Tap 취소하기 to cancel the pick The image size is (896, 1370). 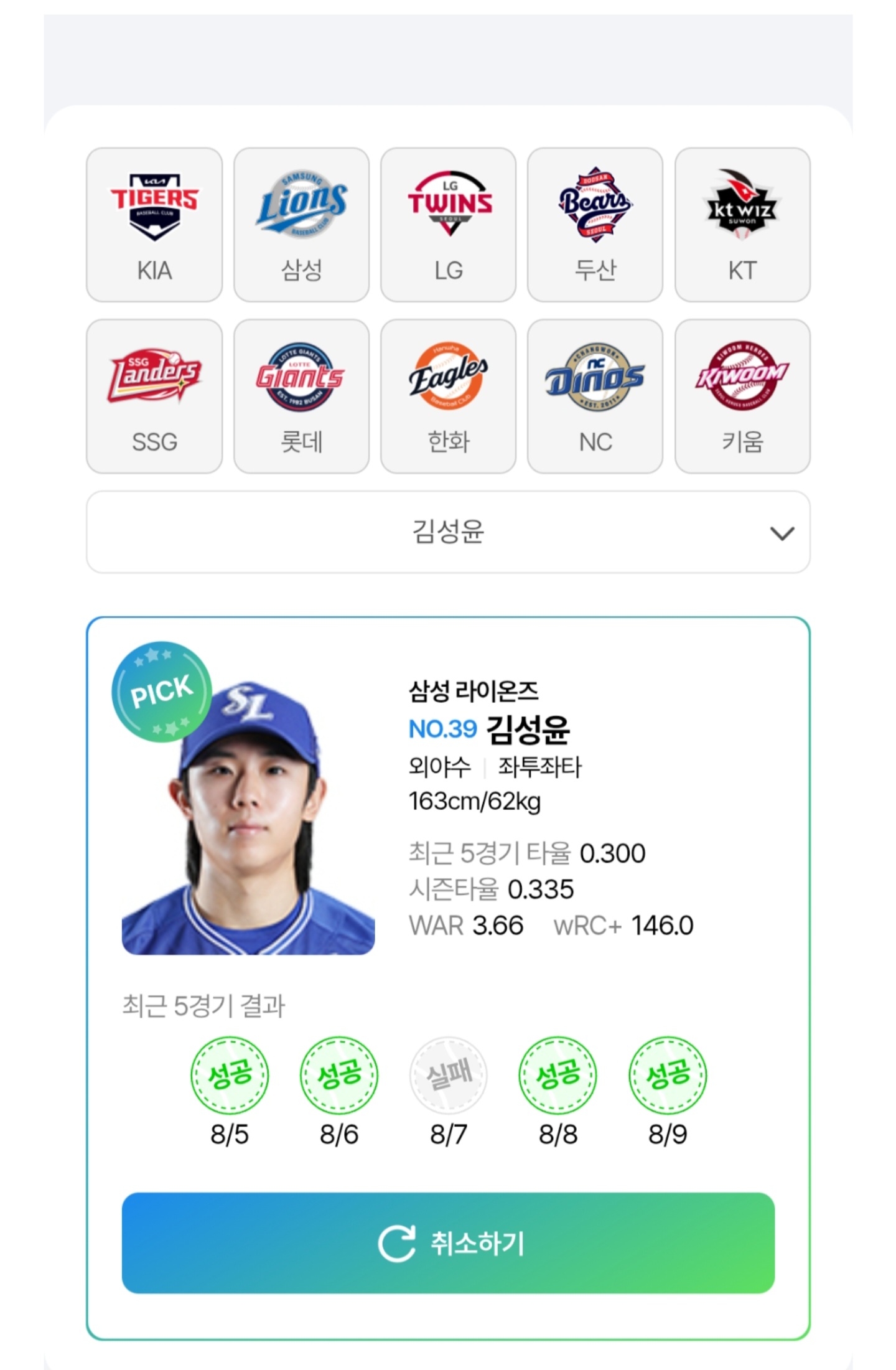(448, 1243)
